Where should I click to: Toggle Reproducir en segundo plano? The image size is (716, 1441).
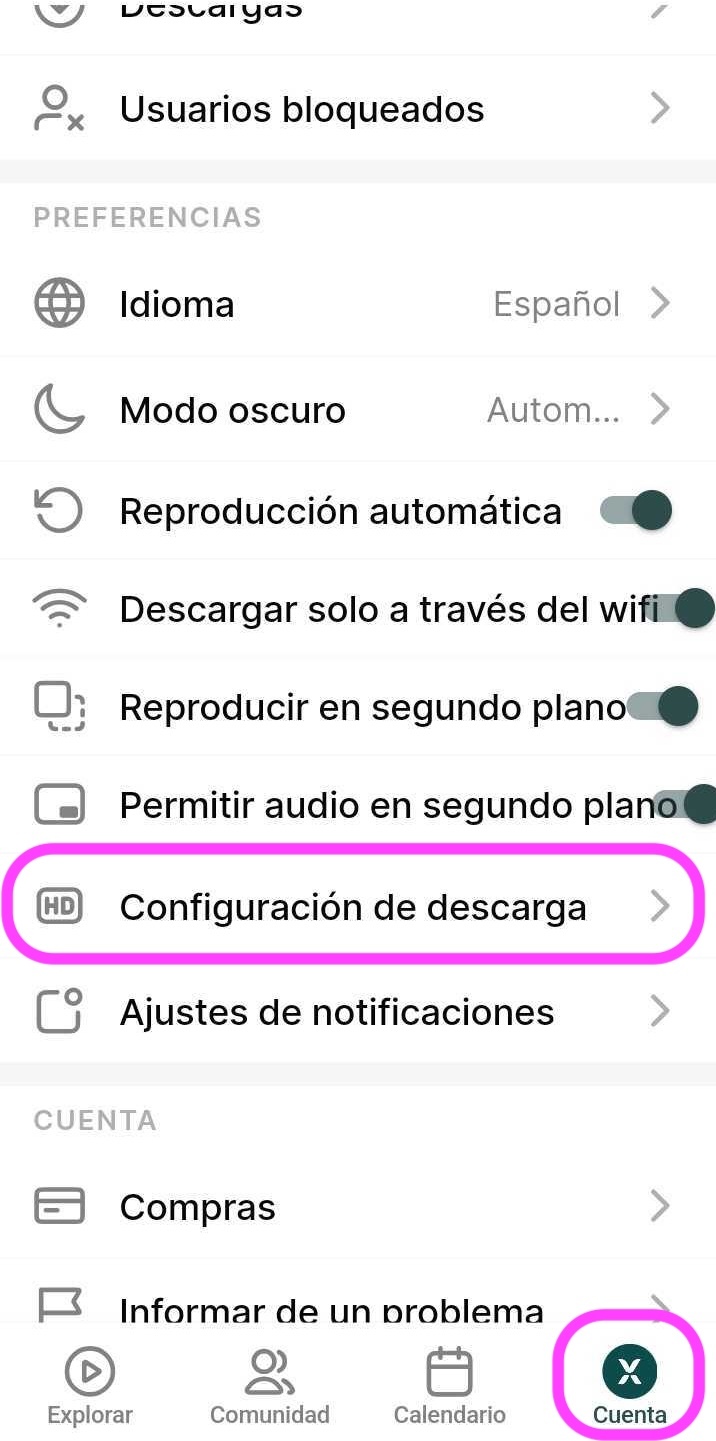pyautogui.click(x=664, y=707)
